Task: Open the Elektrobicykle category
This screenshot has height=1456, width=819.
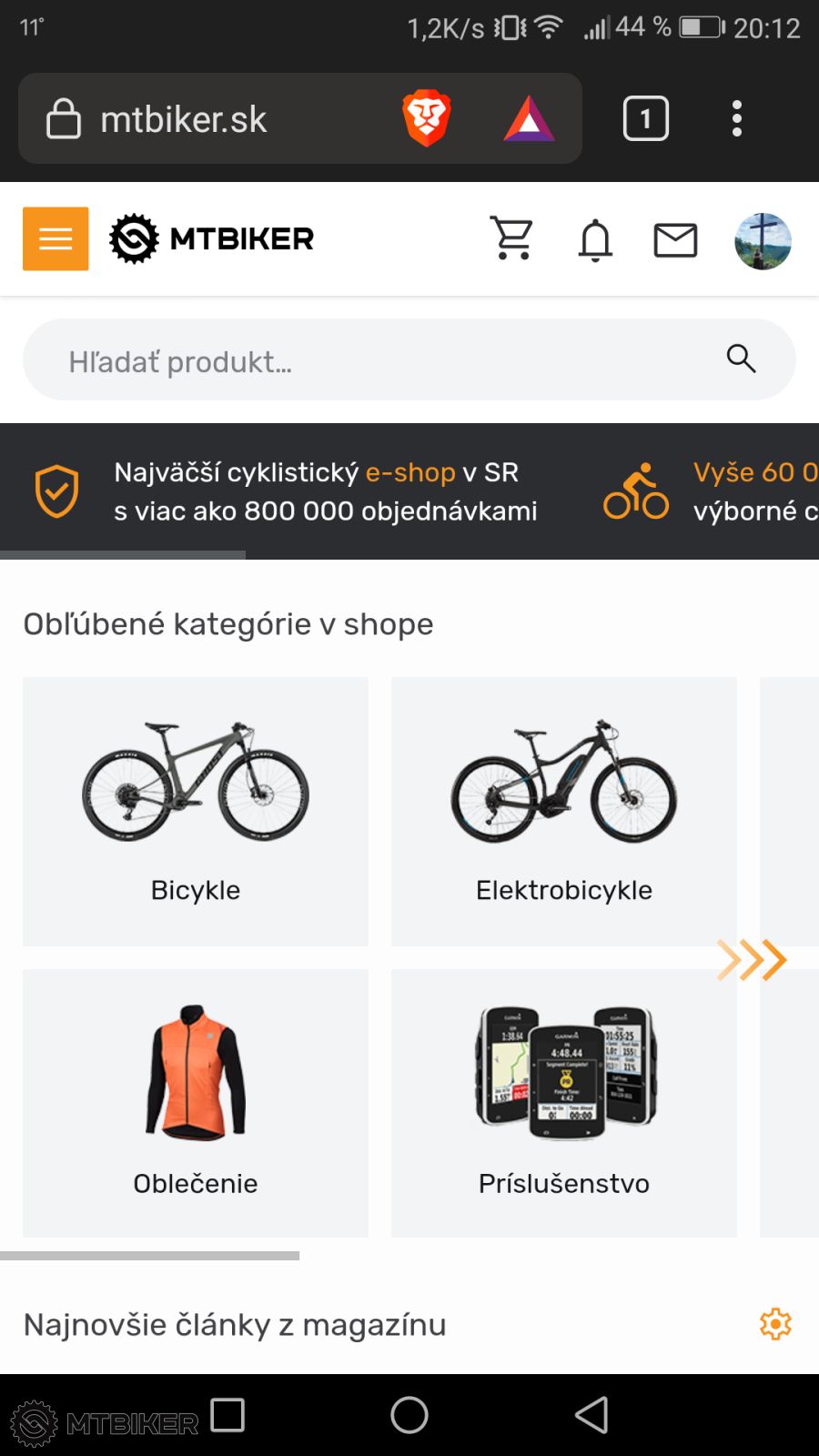Action: (563, 811)
